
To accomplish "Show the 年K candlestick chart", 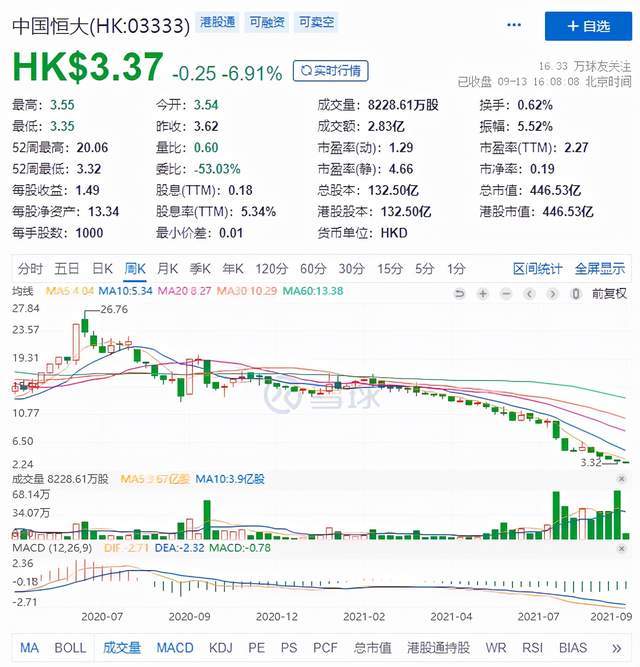I will click(x=233, y=268).
